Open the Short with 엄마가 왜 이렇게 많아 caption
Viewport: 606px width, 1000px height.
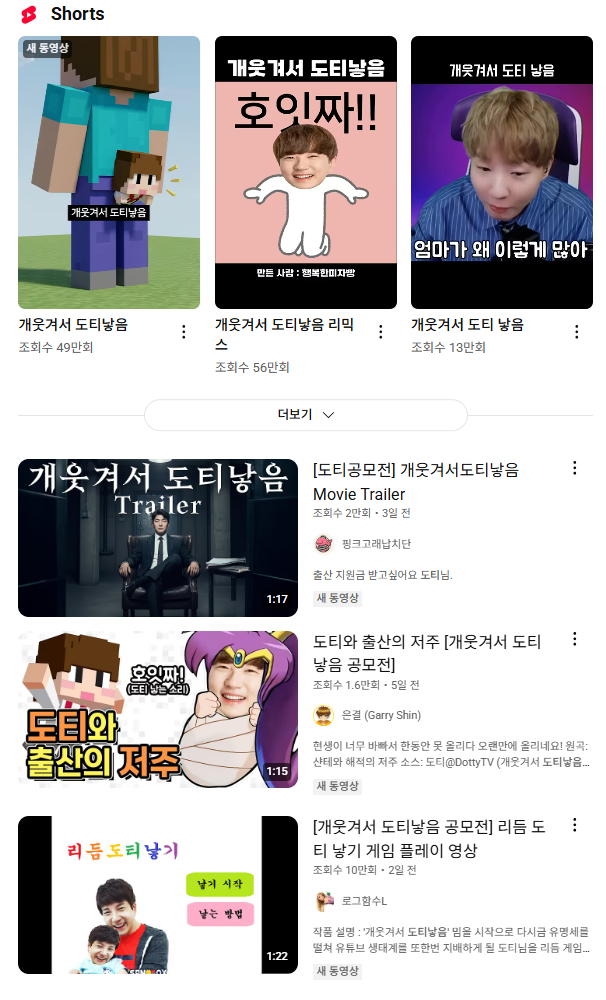pyautogui.click(x=501, y=172)
